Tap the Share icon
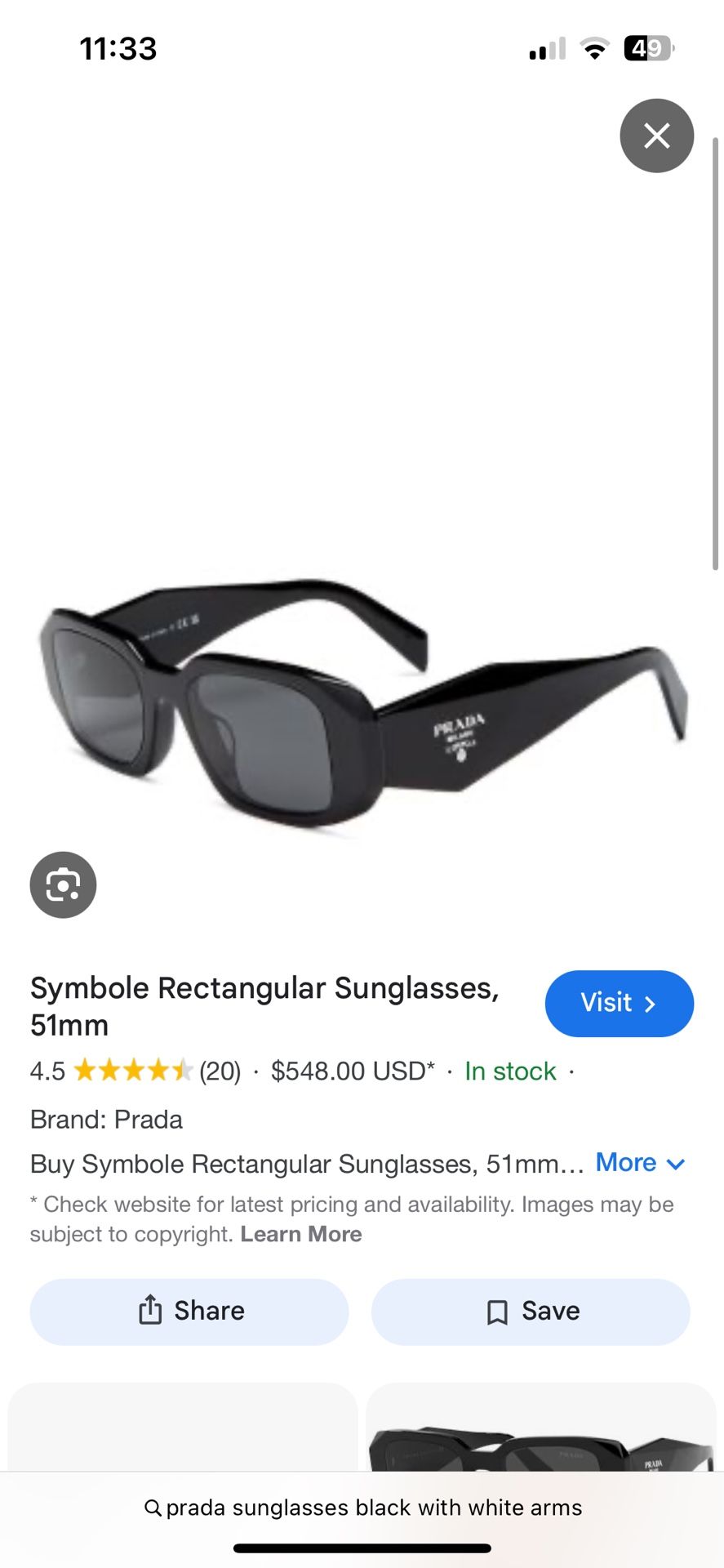724x1568 pixels. coord(152,1311)
